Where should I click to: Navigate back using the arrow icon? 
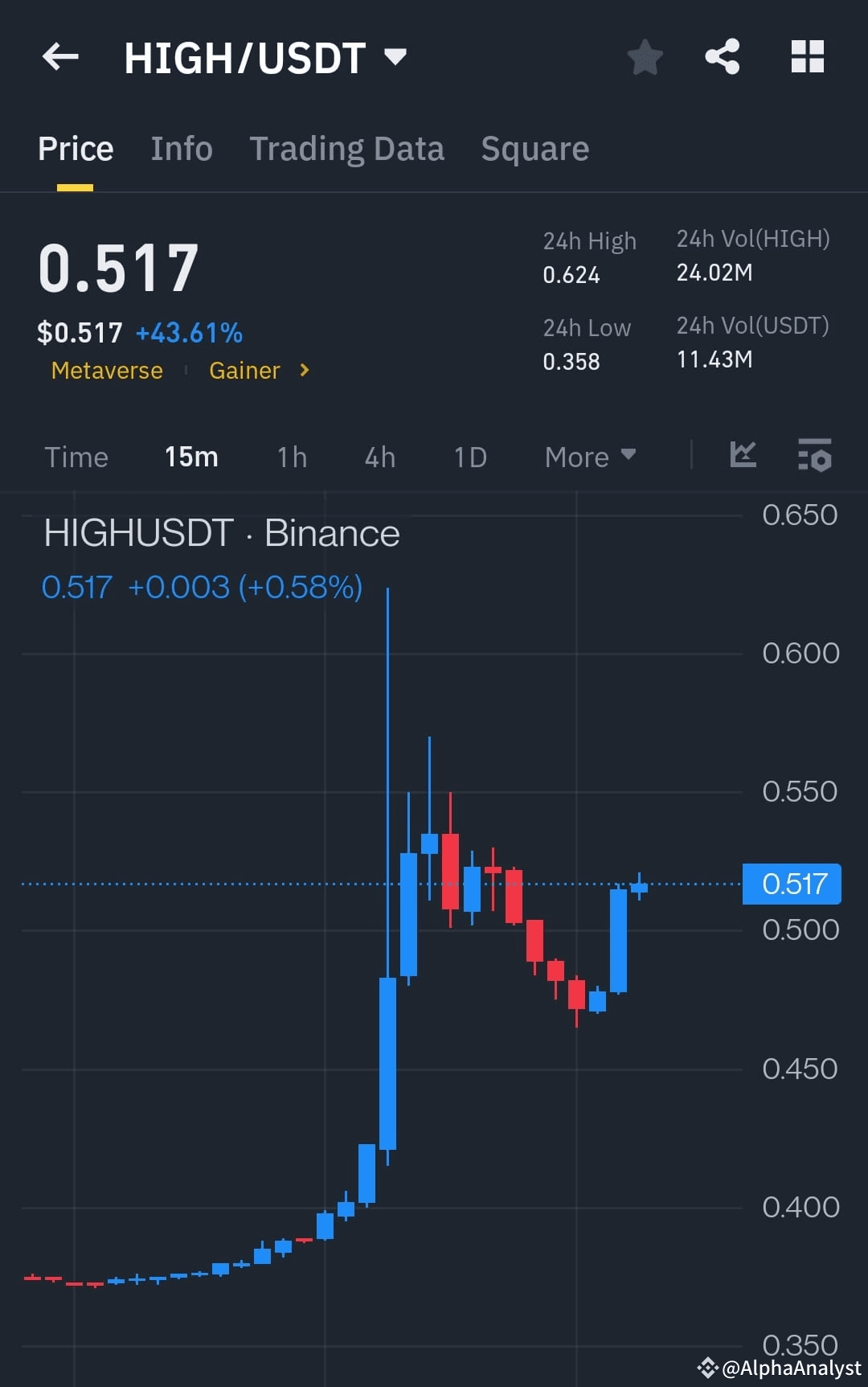click(x=59, y=56)
